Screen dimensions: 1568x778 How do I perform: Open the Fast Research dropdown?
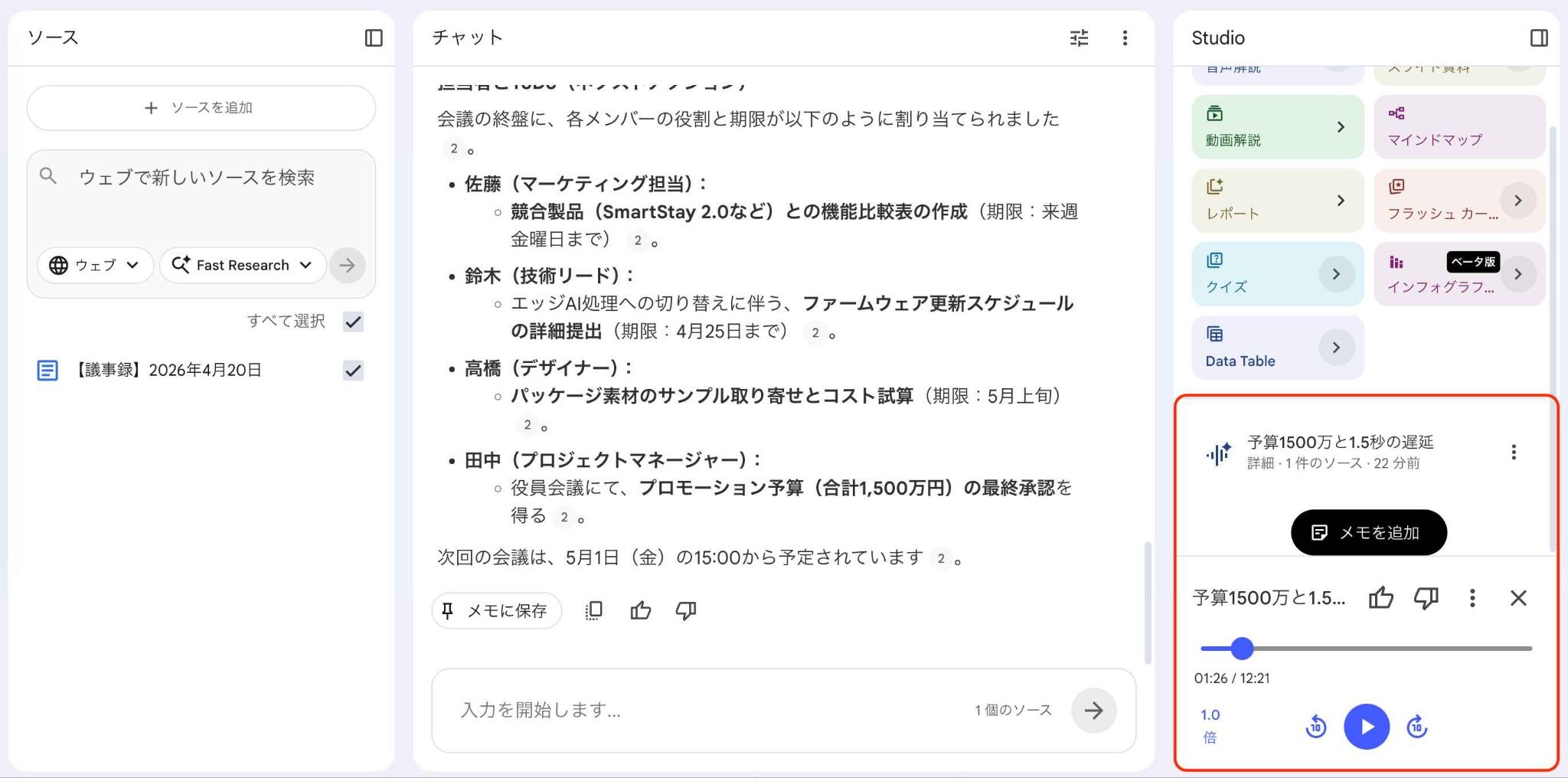243,265
